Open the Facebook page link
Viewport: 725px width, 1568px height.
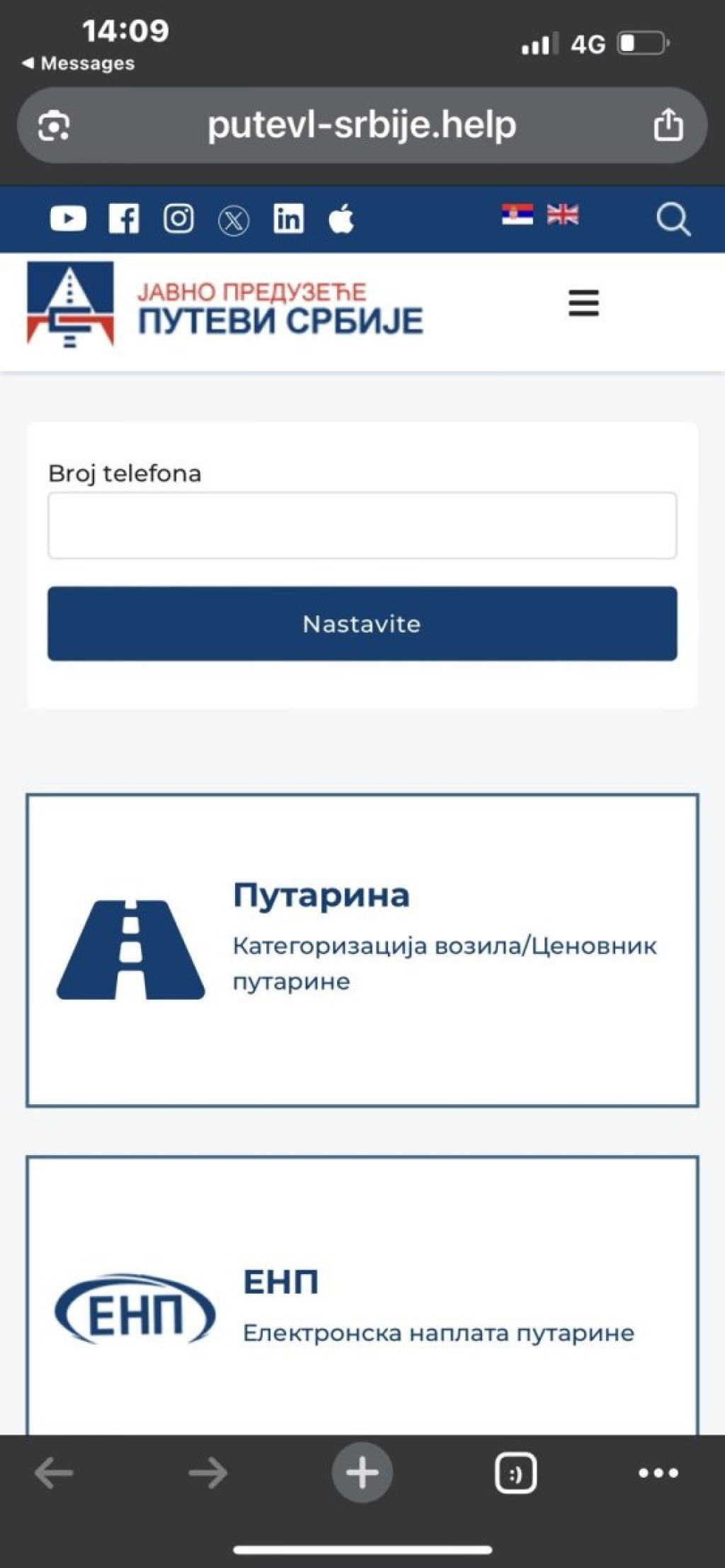click(123, 219)
